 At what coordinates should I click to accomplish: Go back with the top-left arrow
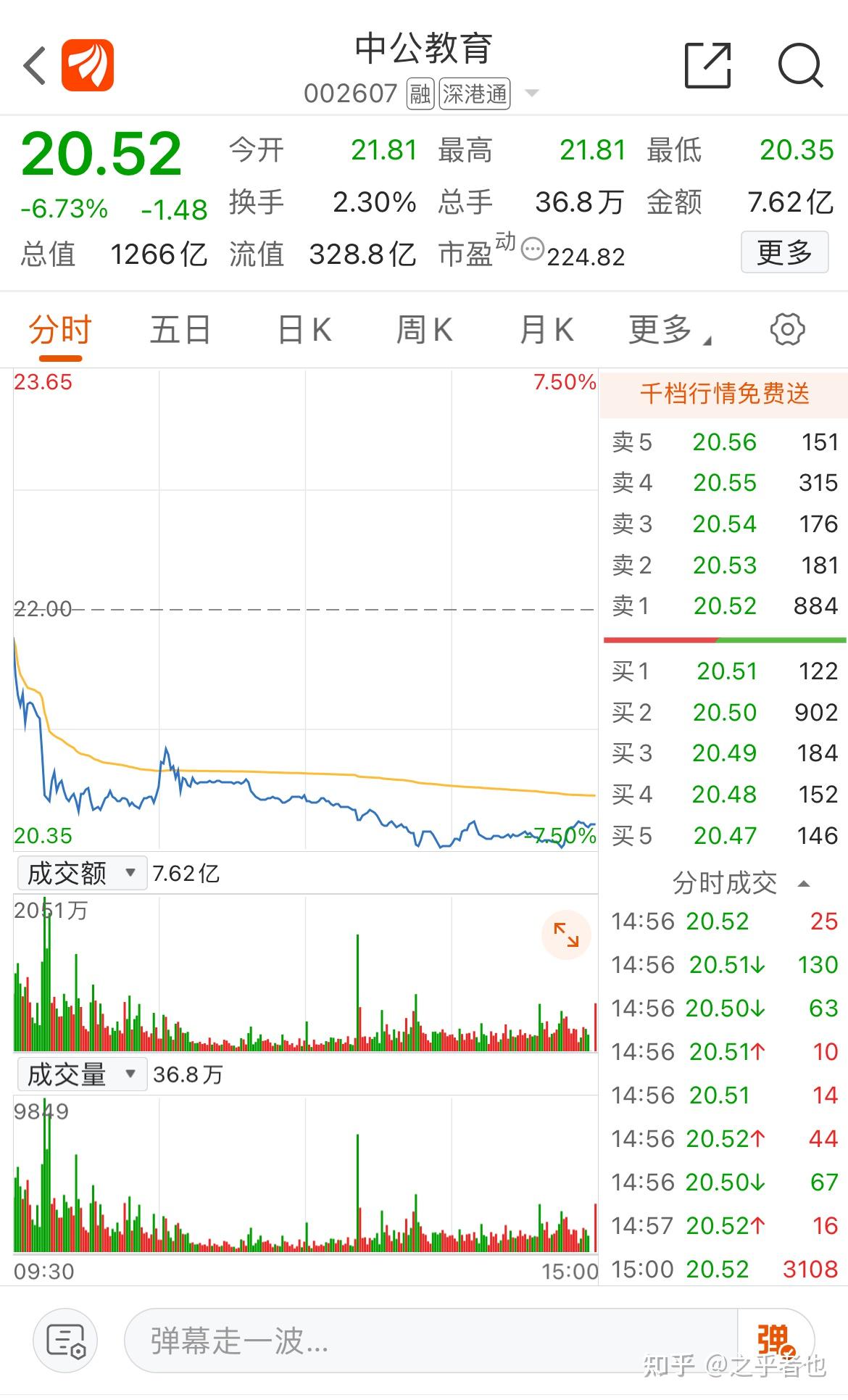click(35, 66)
